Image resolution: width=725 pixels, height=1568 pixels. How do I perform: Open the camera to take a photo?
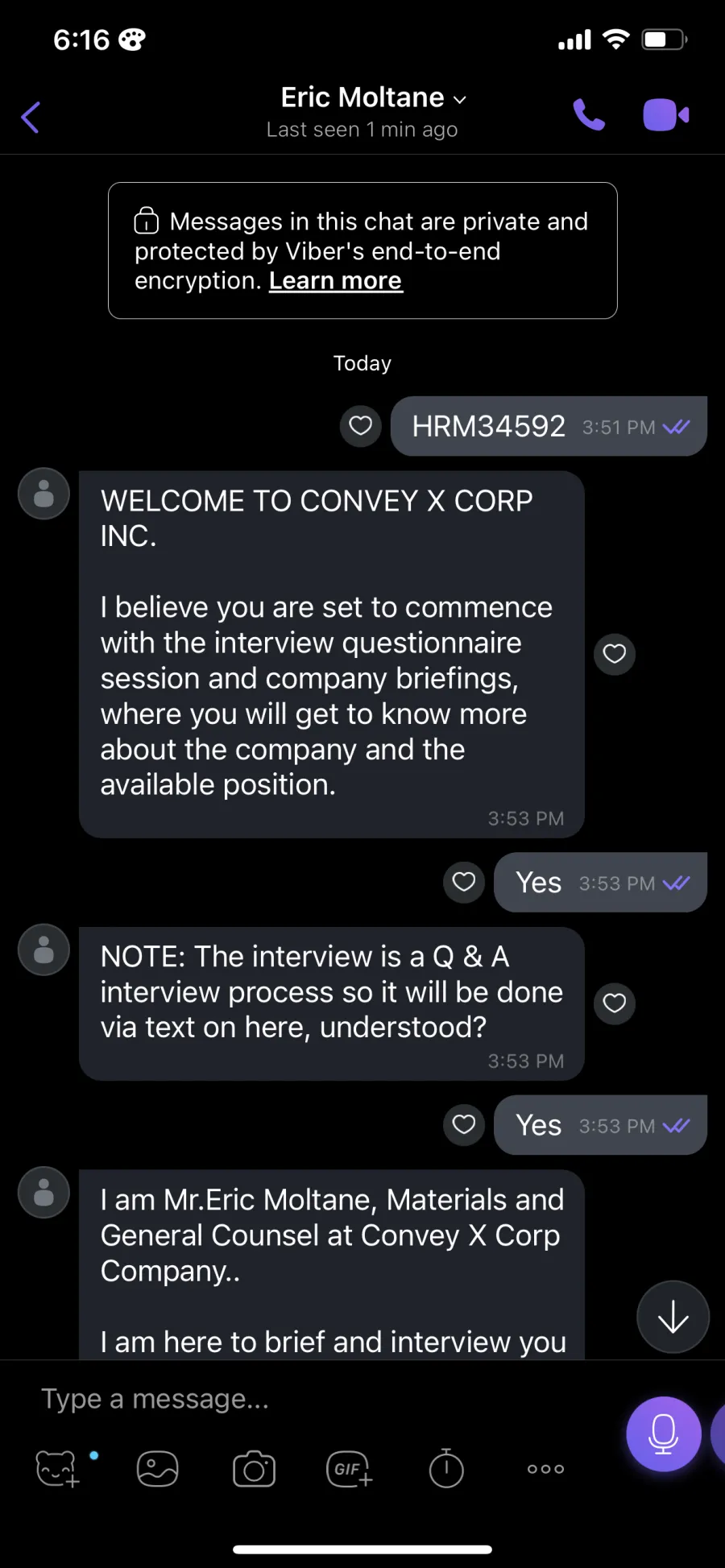point(254,1469)
